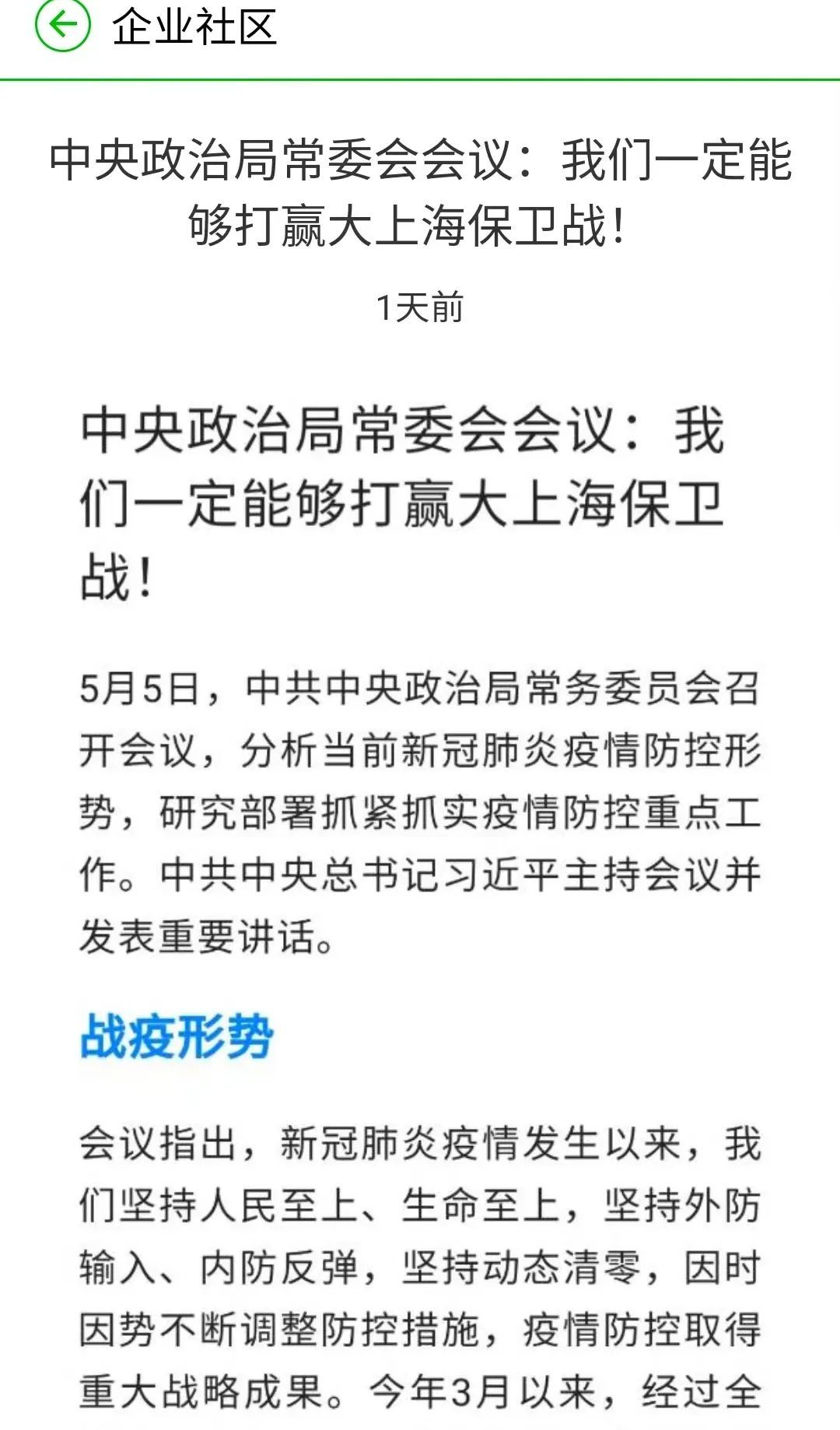Image resolution: width=840 pixels, height=1430 pixels.
Task: Go back using the green arrow
Action: pyautogui.click(x=62, y=25)
